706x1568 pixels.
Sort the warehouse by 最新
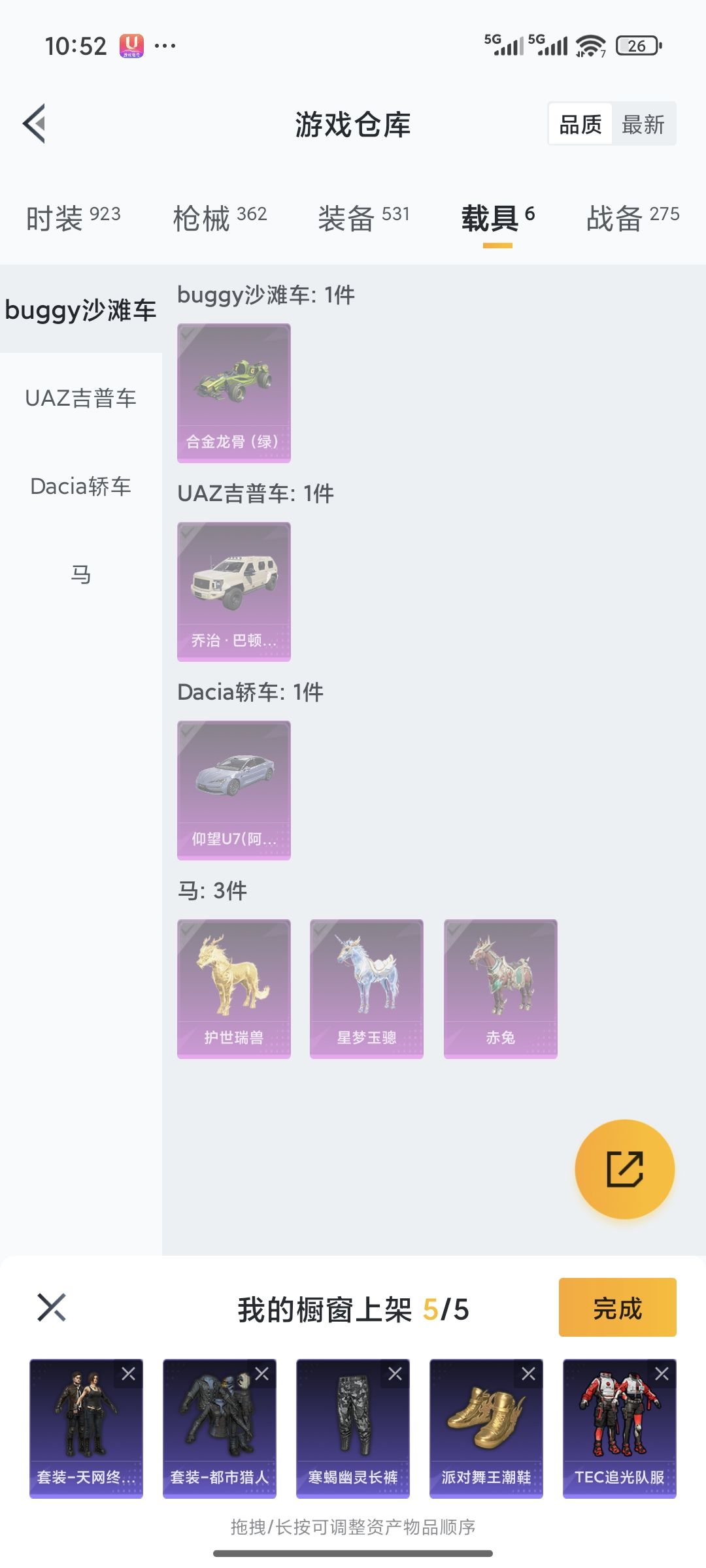643,124
